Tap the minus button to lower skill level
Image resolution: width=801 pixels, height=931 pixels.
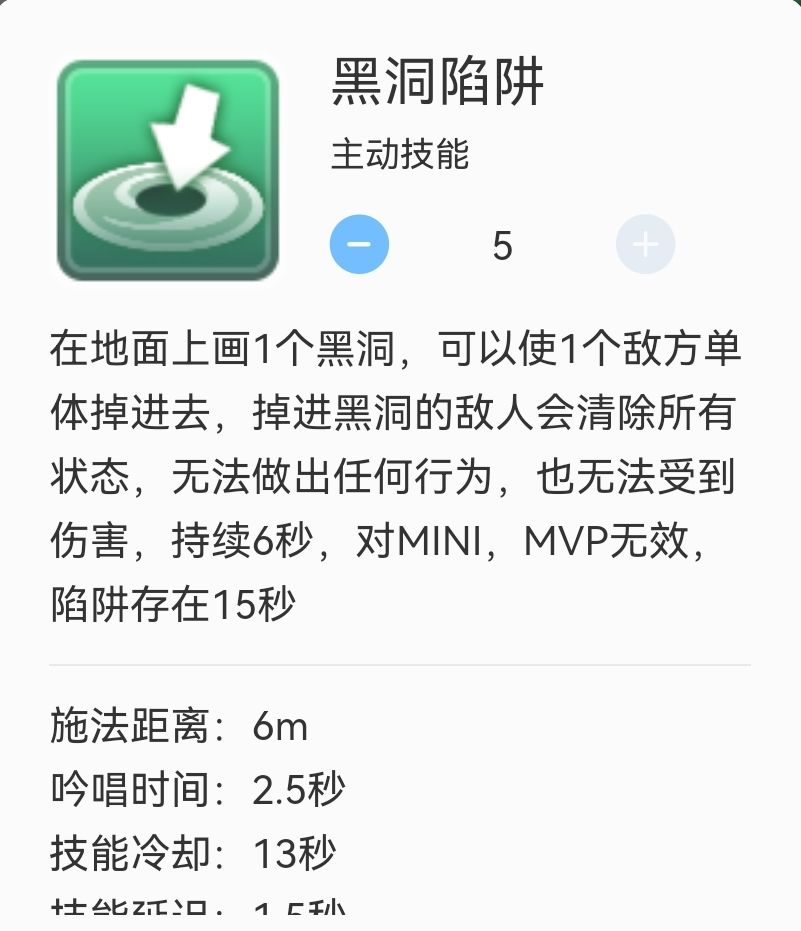tap(360, 243)
